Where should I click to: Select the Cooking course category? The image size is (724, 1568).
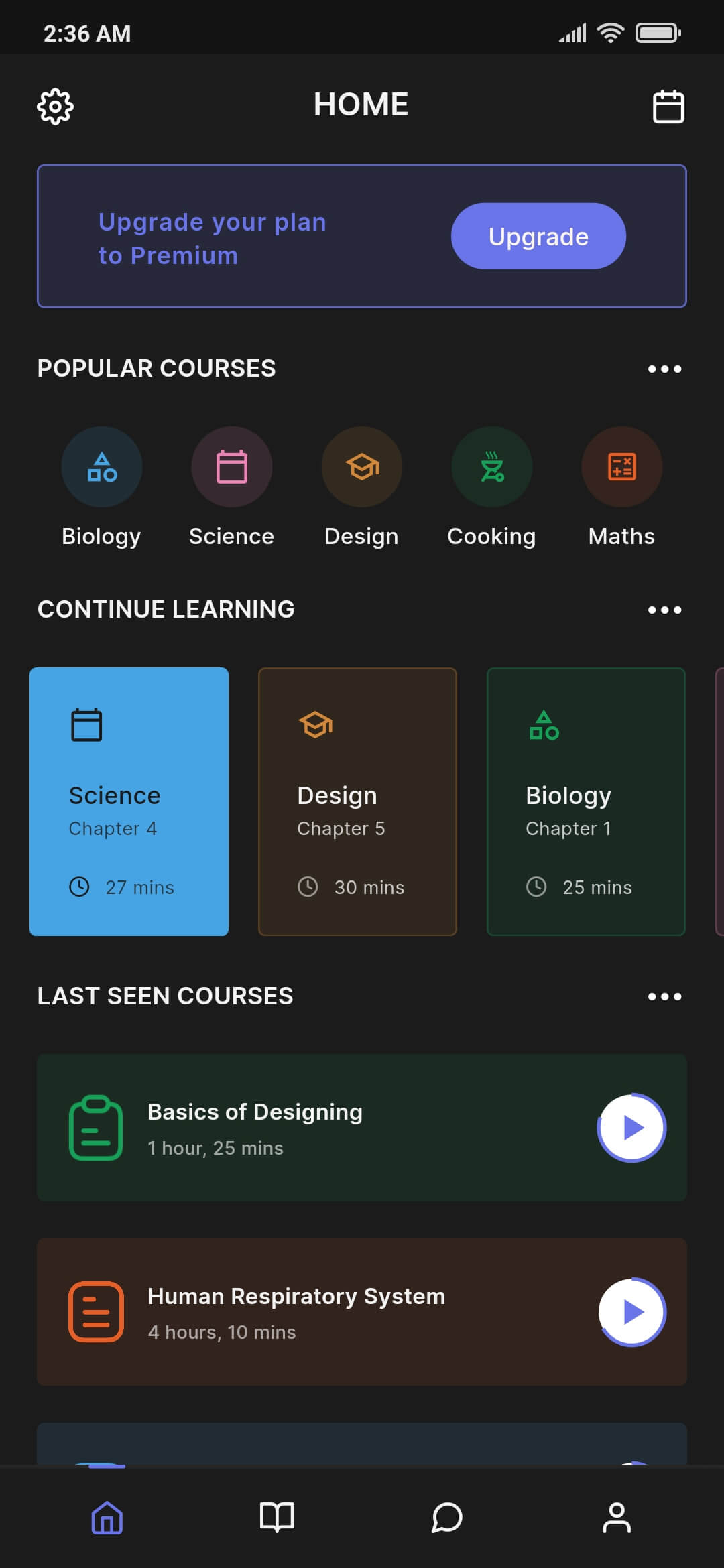[x=492, y=488]
